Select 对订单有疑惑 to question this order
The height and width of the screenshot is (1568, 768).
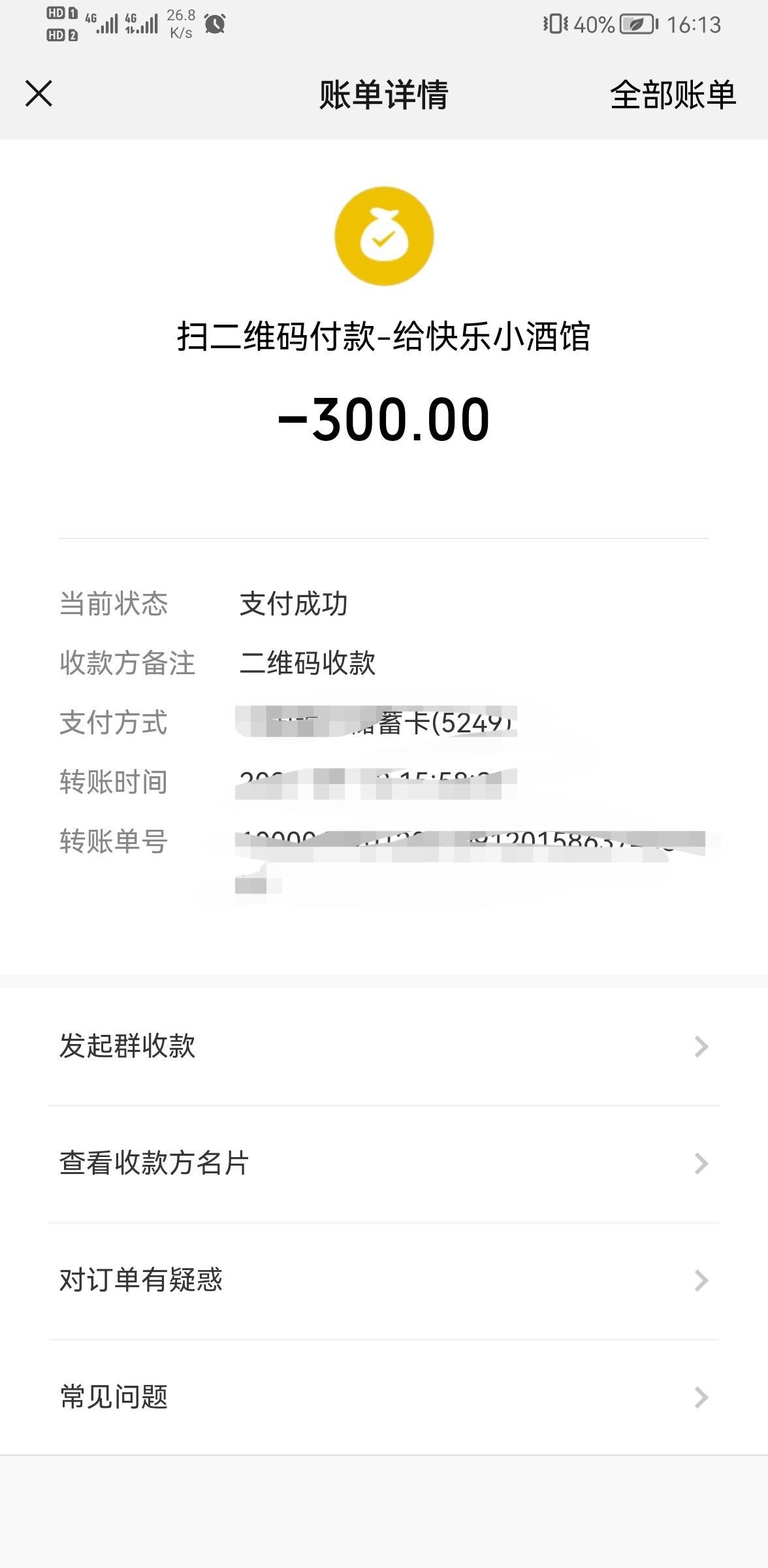pyautogui.click(x=384, y=1280)
